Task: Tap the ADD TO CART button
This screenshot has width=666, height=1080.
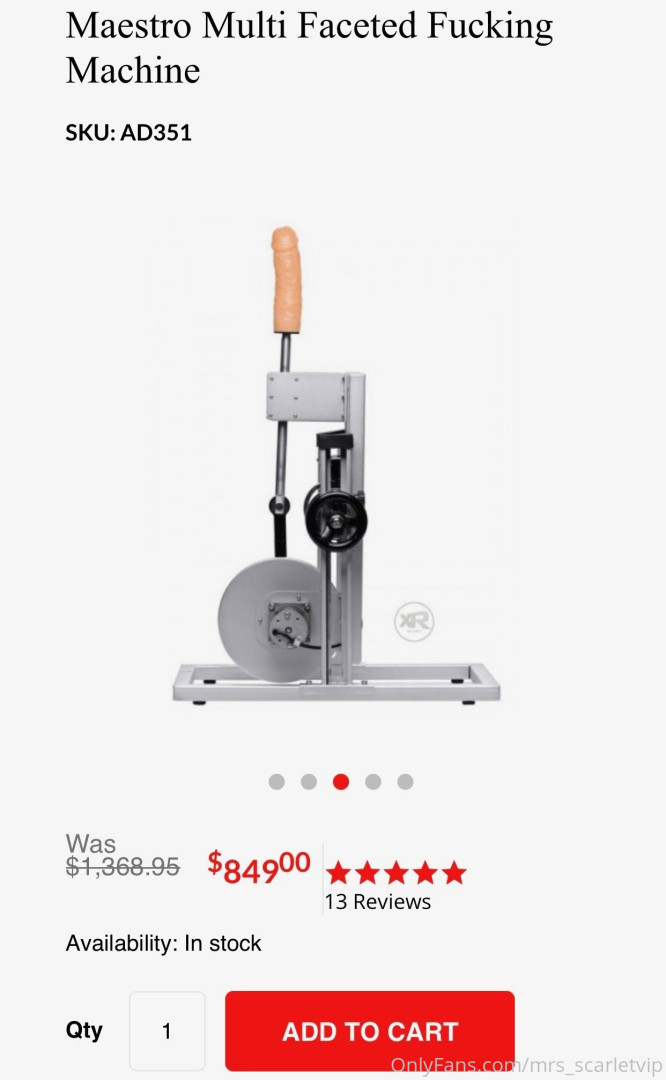Action: point(369,1031)
